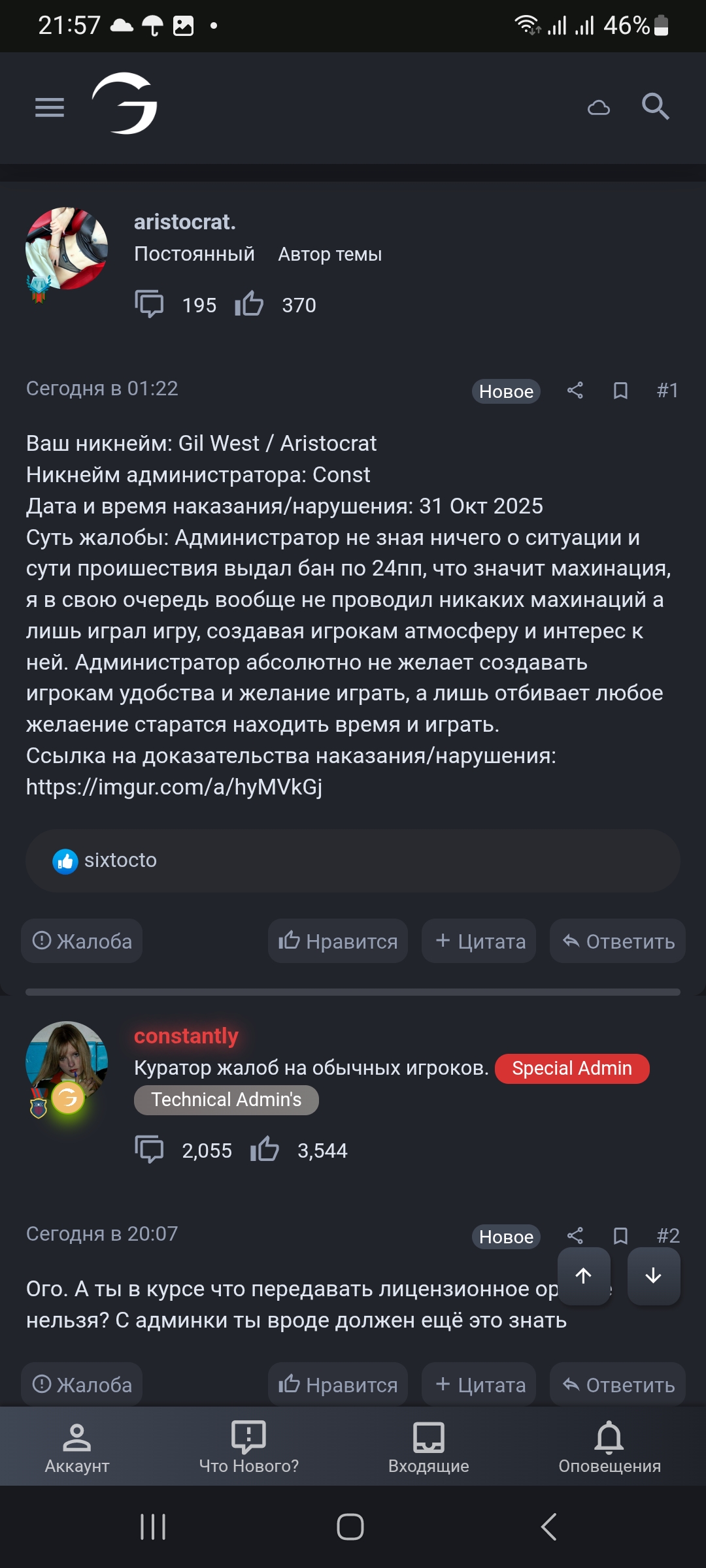
Task: Open the forum search
Action: click(655, 106)
